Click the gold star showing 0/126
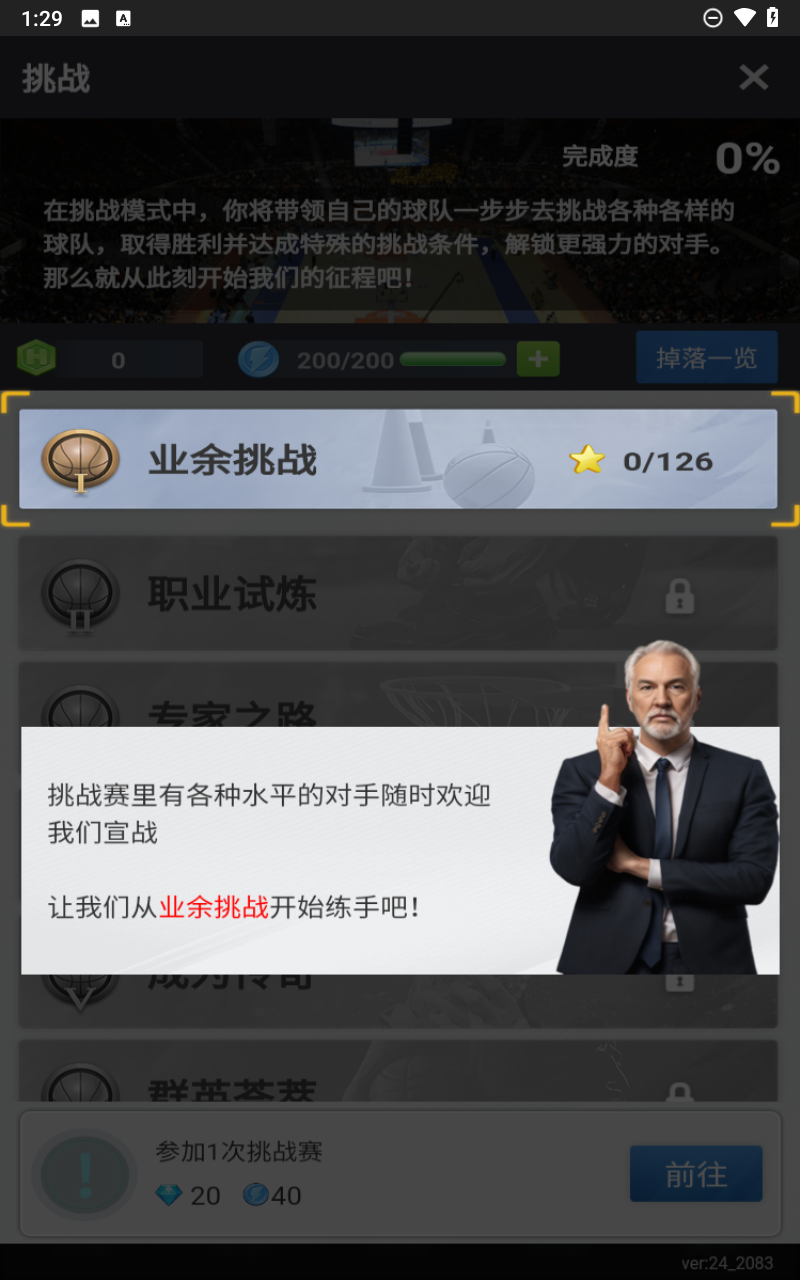 pyautogui.click(x=588, y=459)
